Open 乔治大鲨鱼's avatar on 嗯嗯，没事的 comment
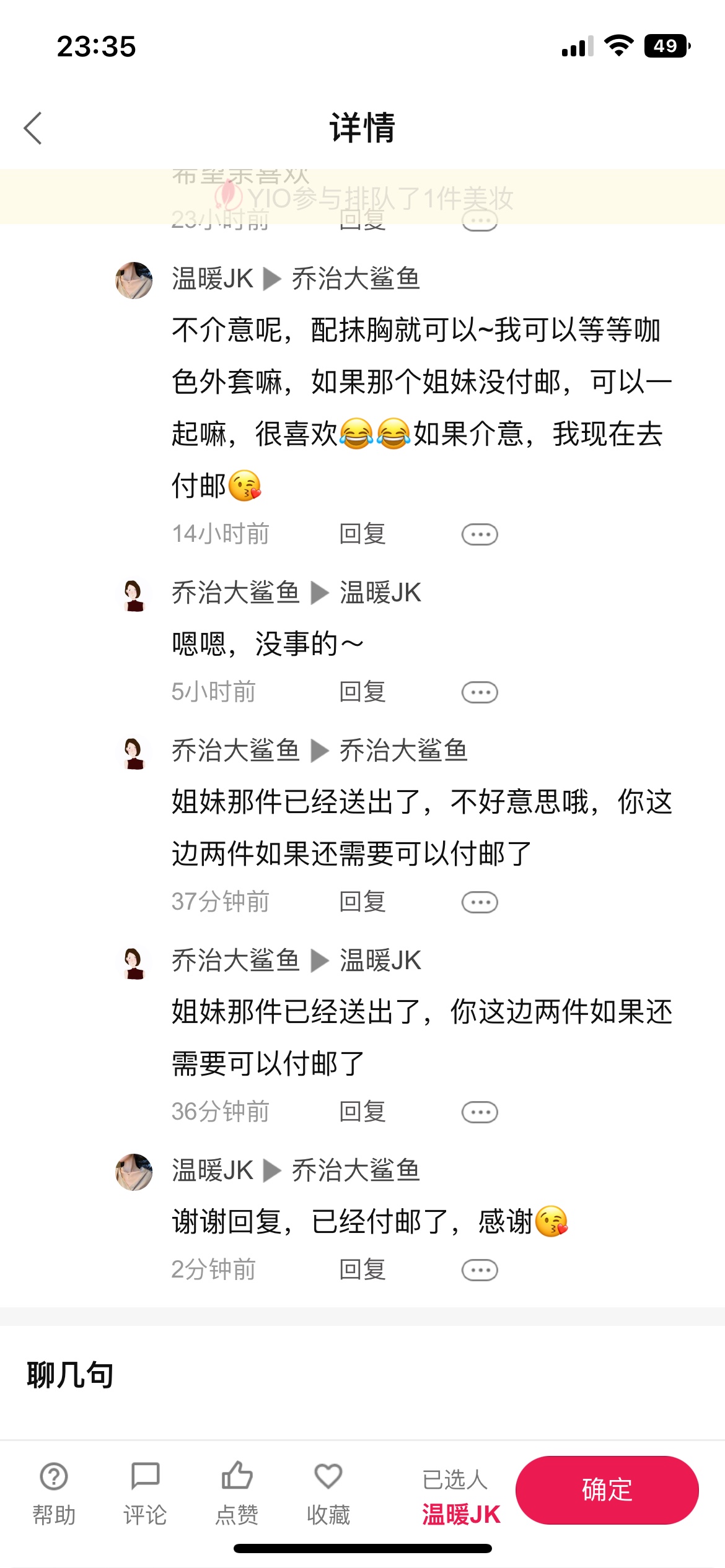 pos(134,595)
